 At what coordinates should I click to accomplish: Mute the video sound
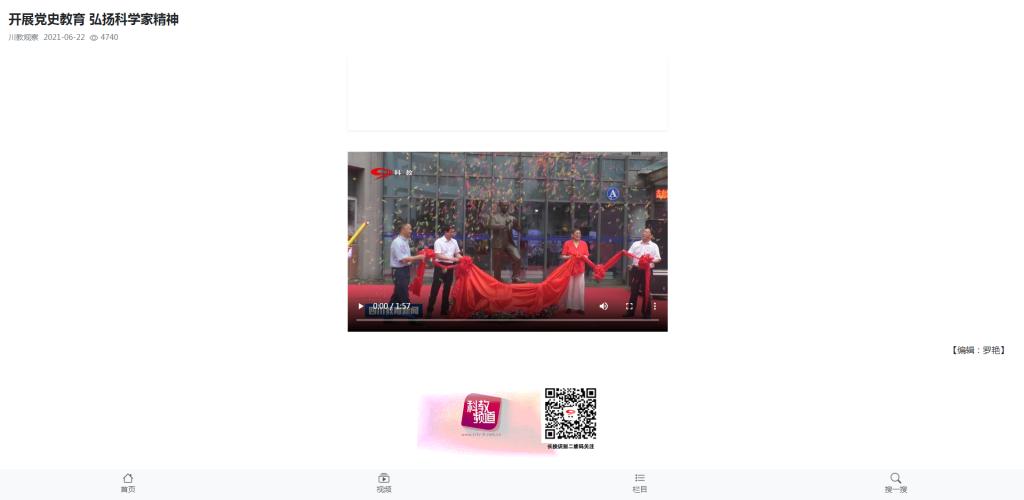[604, 306]
